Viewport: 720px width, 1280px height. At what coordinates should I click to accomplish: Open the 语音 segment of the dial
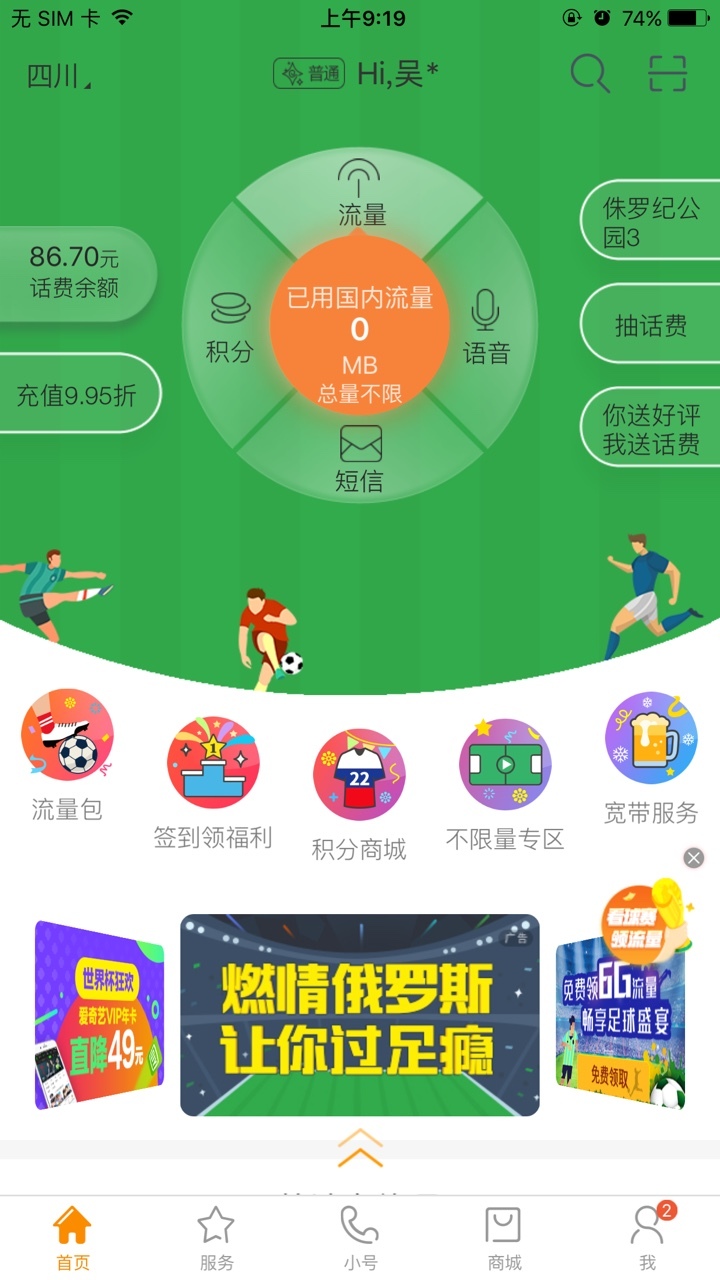[486, 326]
